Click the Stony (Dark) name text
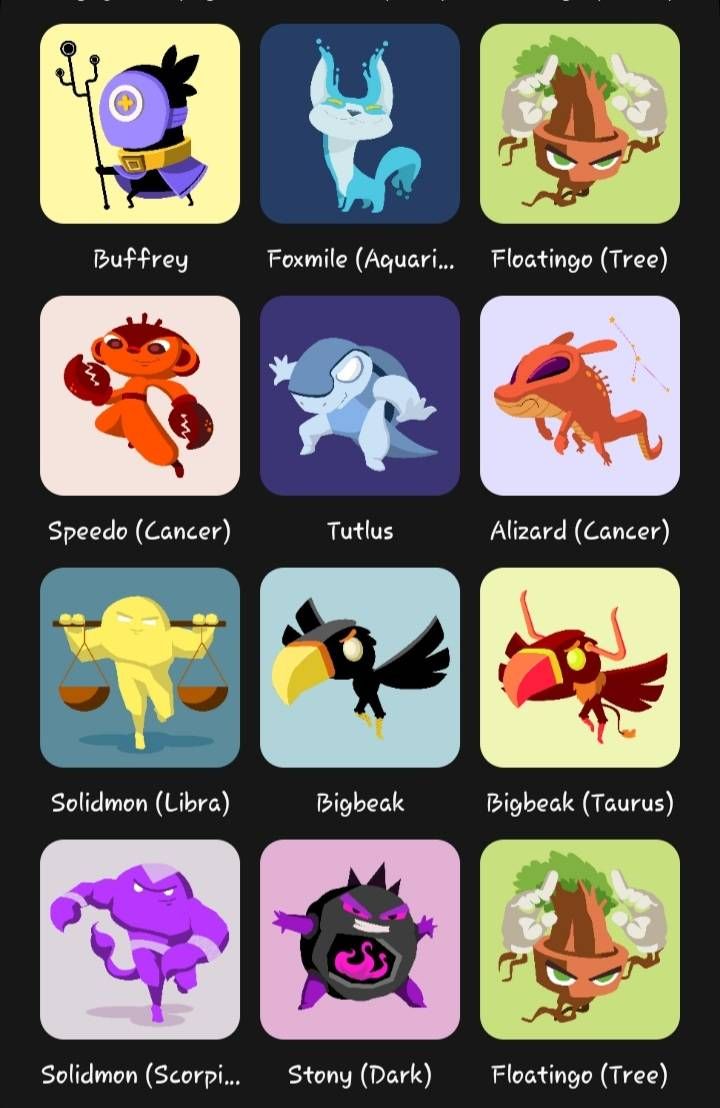 (x=360, y=1077)
